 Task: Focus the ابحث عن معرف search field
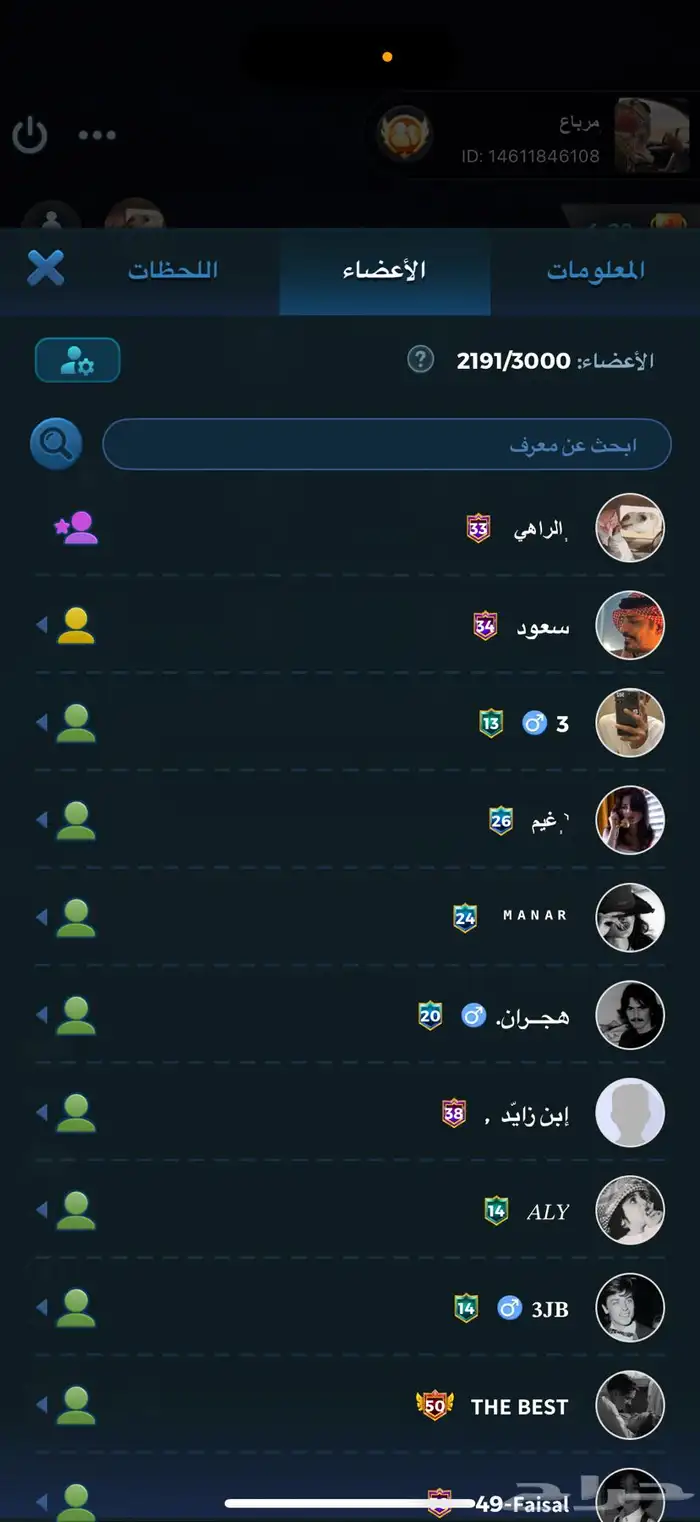387,444
